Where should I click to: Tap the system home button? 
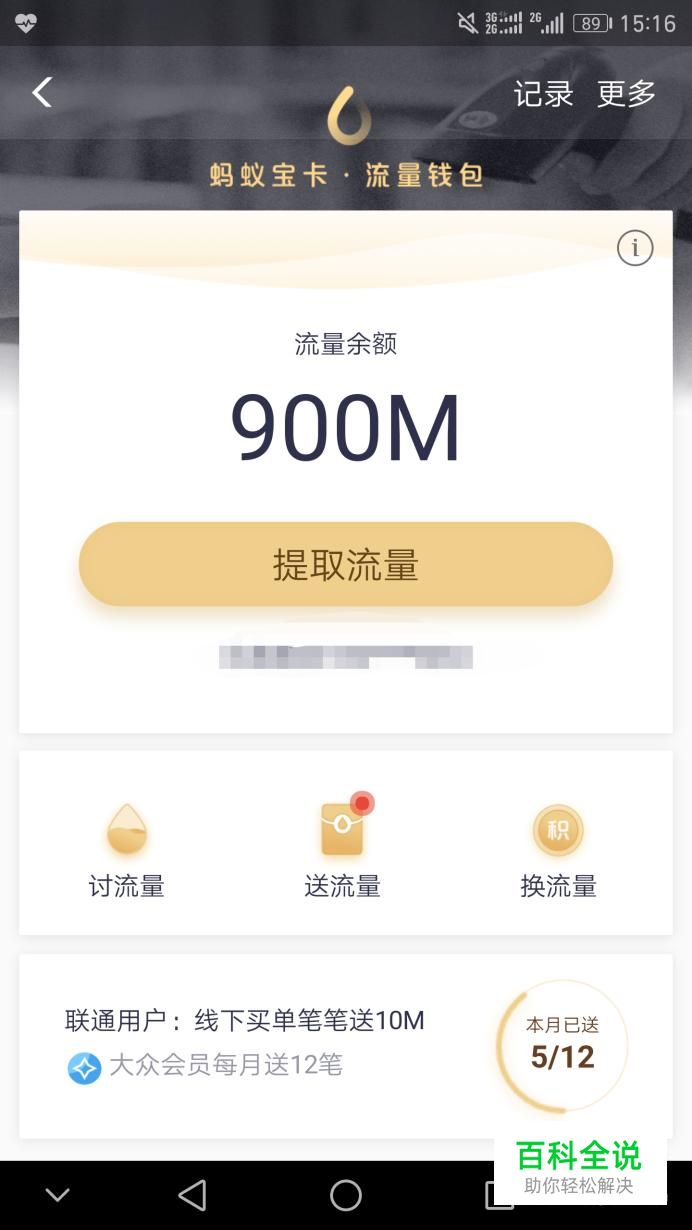(x=346, y=1195)
